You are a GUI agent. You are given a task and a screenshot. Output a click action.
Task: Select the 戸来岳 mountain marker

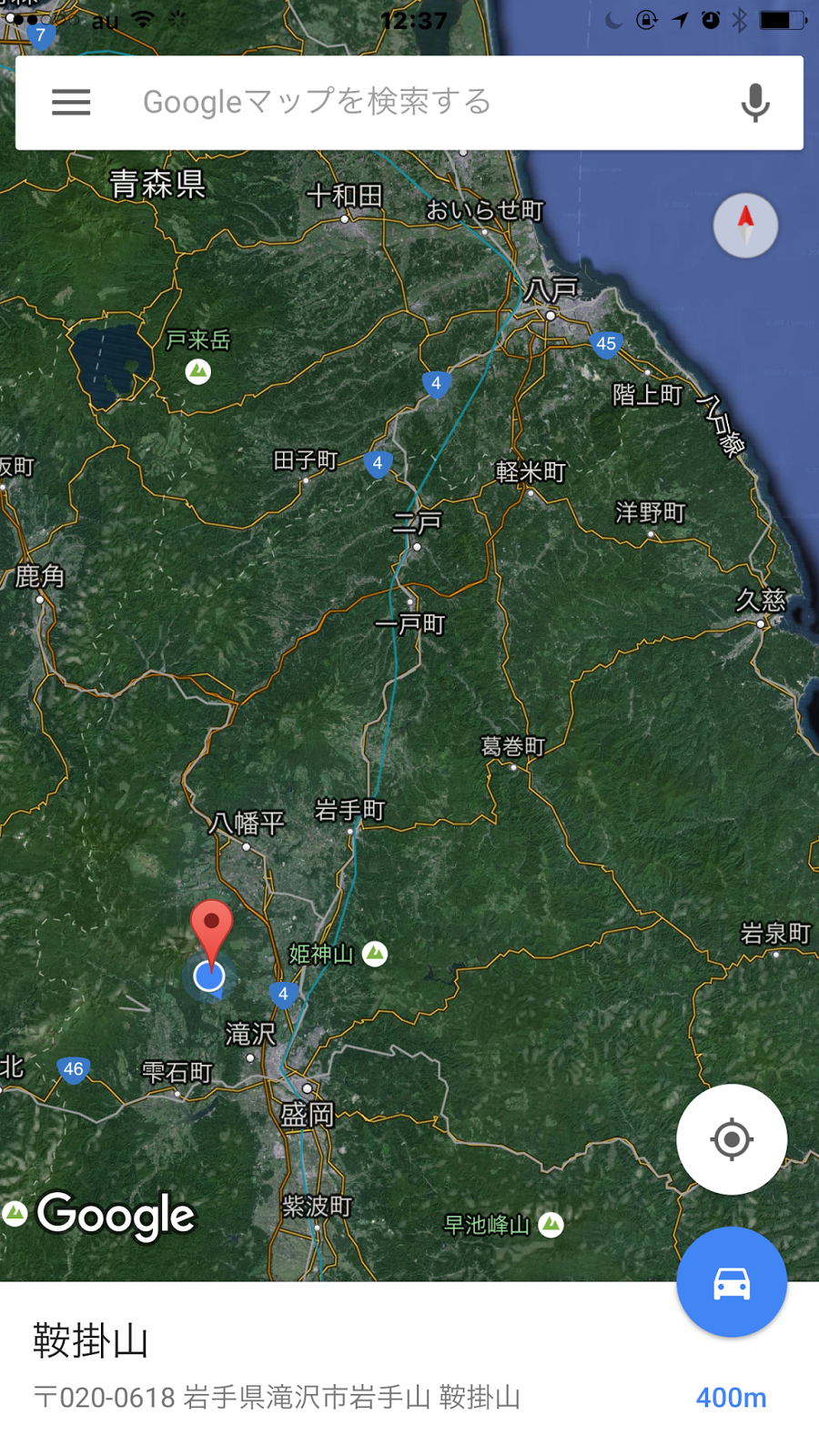point(198,371)
